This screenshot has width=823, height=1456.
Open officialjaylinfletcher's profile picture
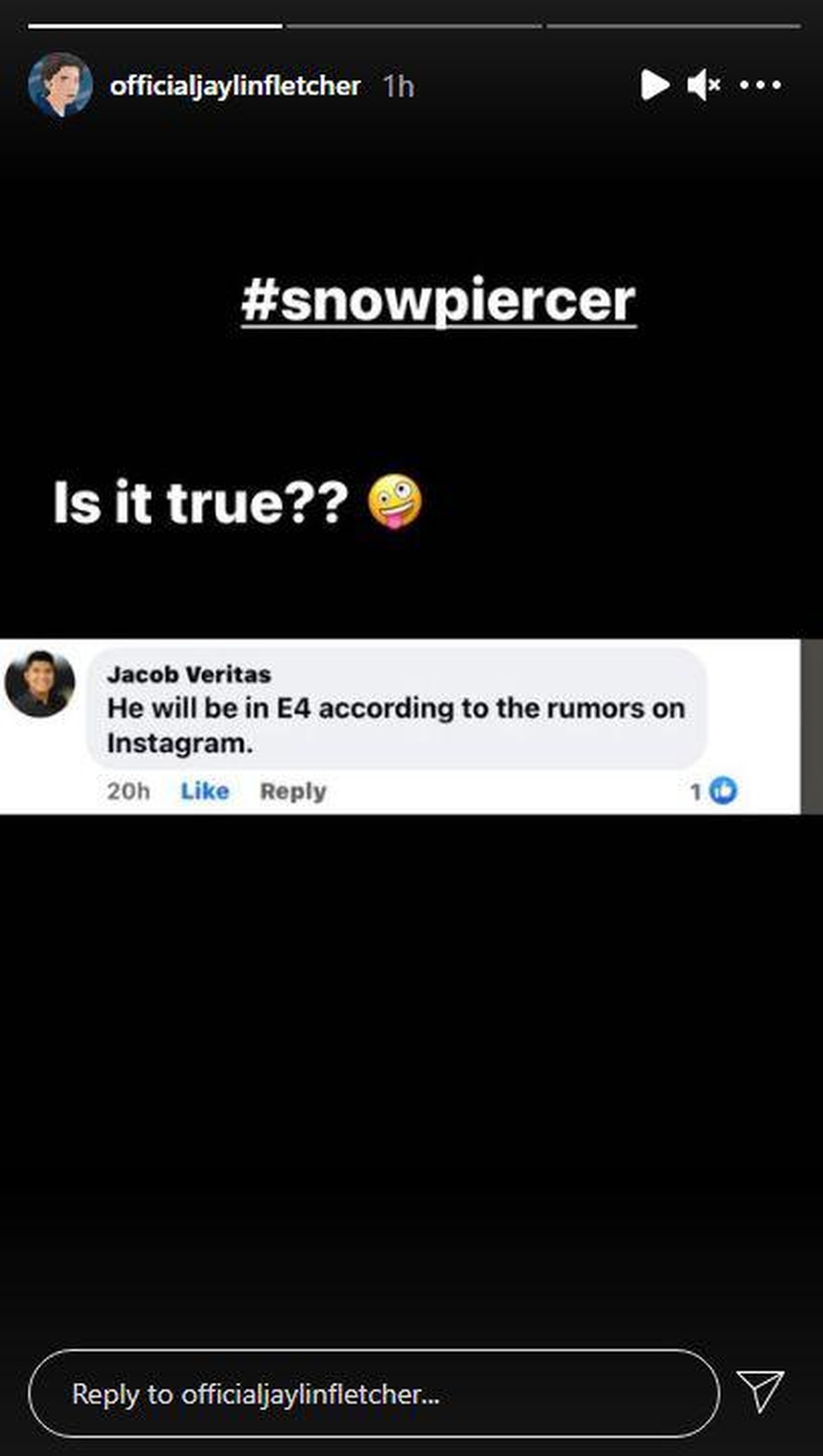(x=60, y=85)
